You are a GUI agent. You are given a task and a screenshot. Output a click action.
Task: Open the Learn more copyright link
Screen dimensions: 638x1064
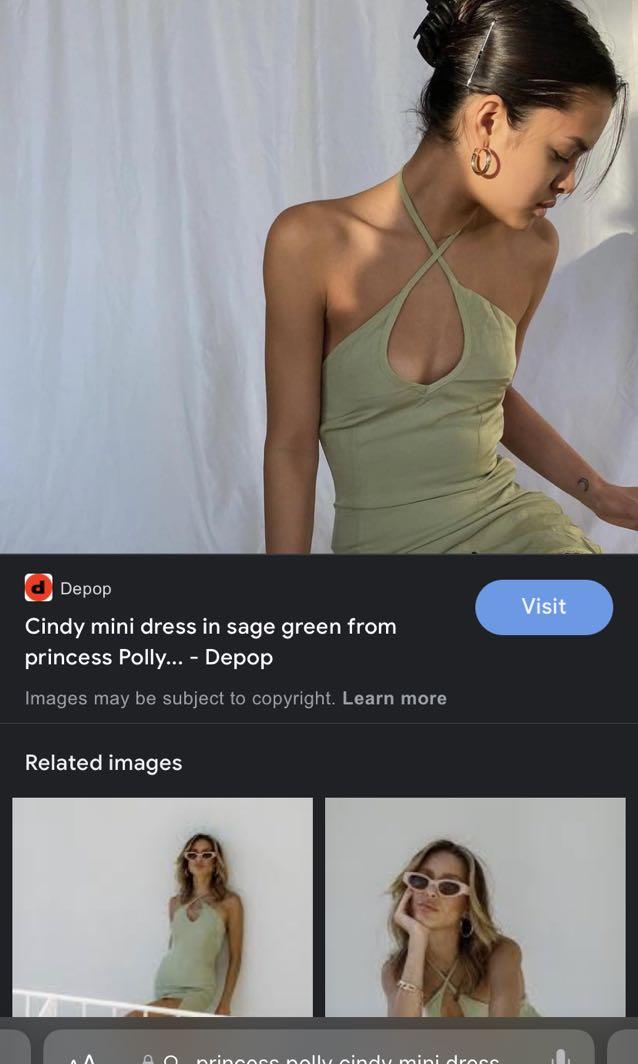[x=394, y=698]
